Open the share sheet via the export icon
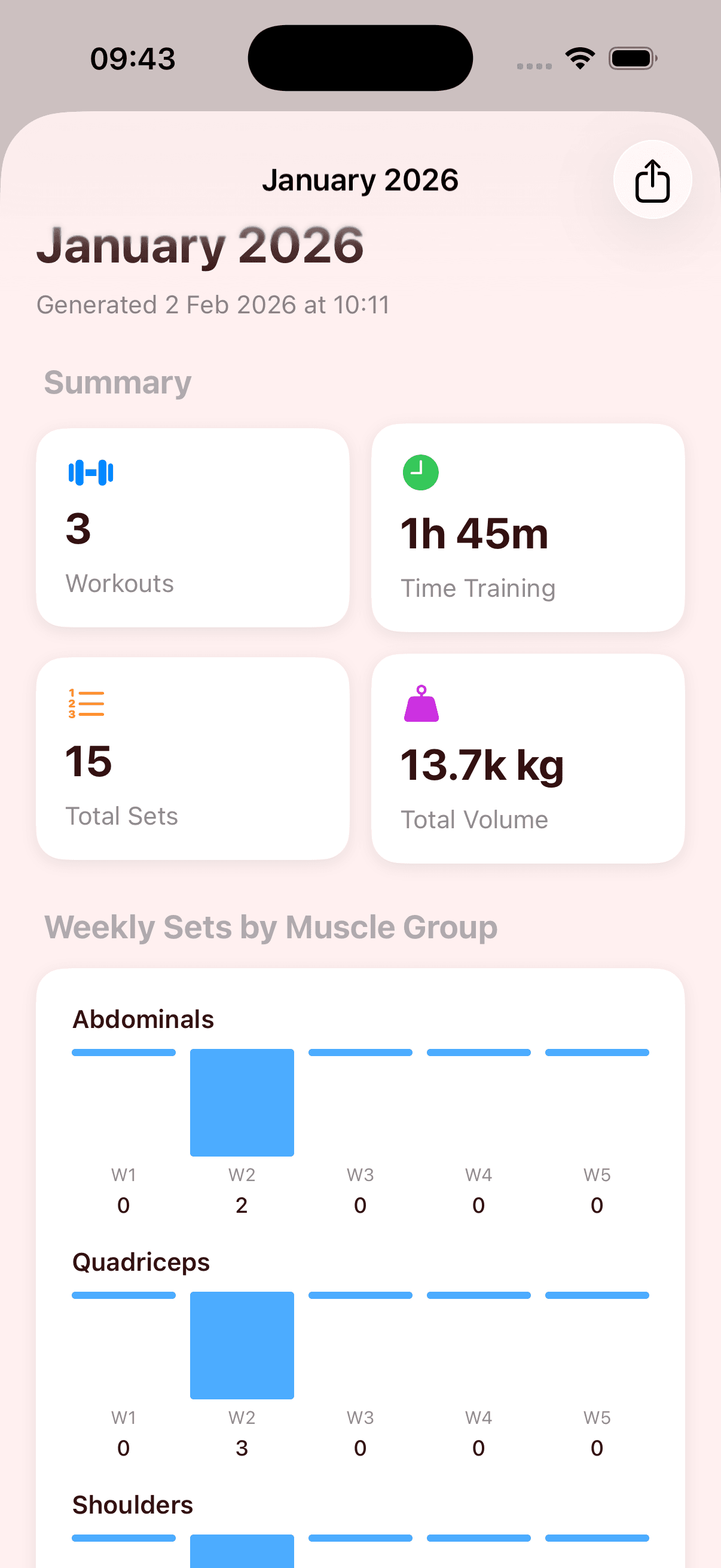The width and height of the screenshot is (721, 1568). pyautogui.click(x=652, y=179)
